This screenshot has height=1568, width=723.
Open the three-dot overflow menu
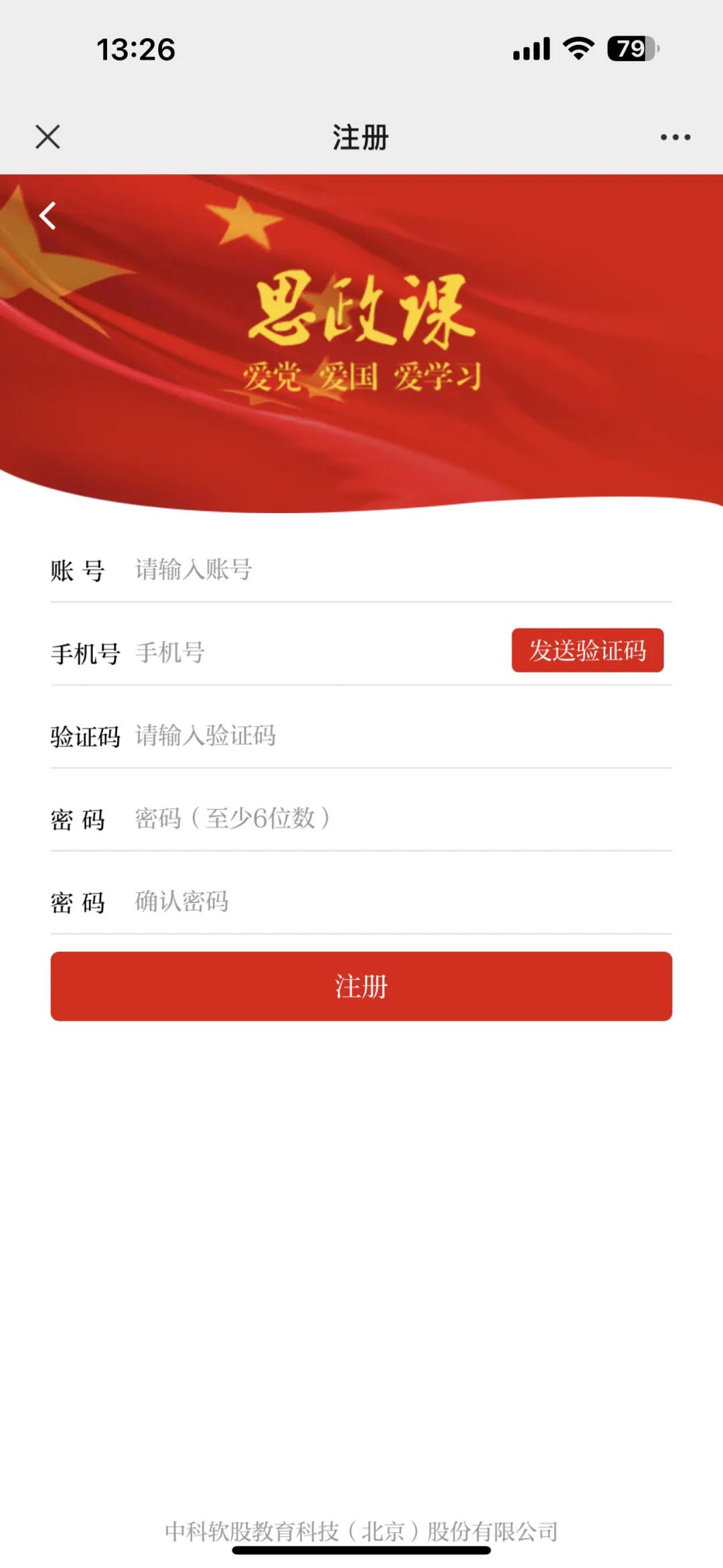click(x=675, y=137)
